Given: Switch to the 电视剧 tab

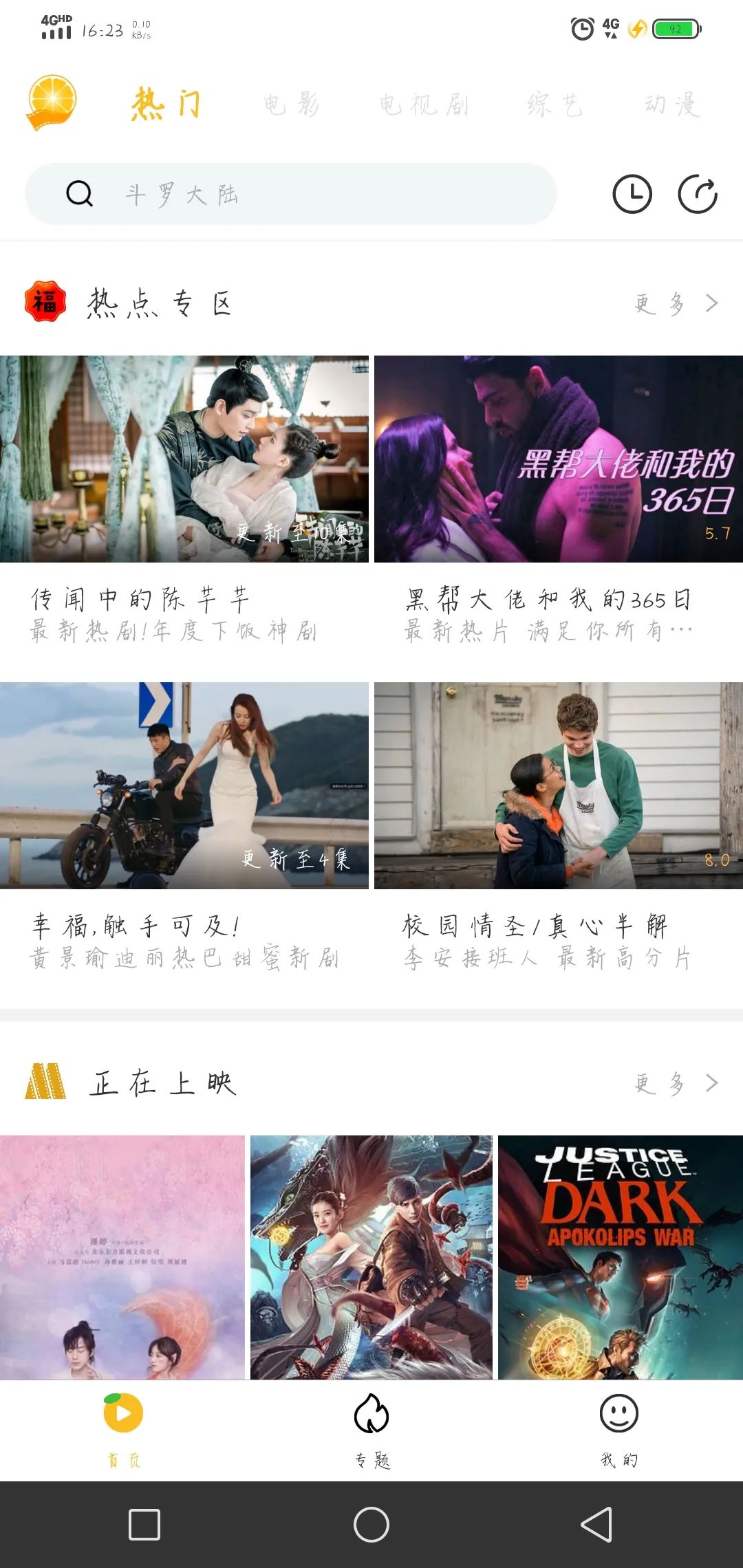Looking at the screenshot, I should pos(424,105).
